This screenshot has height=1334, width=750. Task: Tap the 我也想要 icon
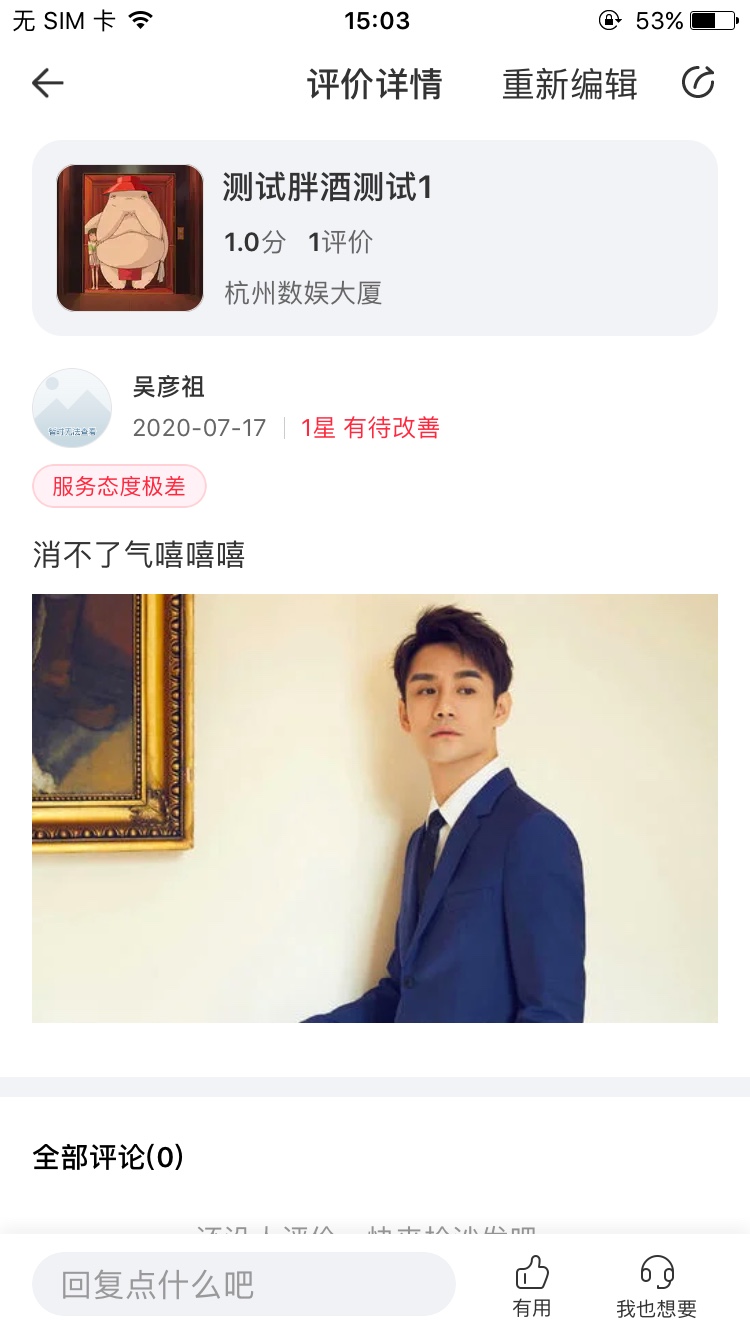tap(656, 1285)
